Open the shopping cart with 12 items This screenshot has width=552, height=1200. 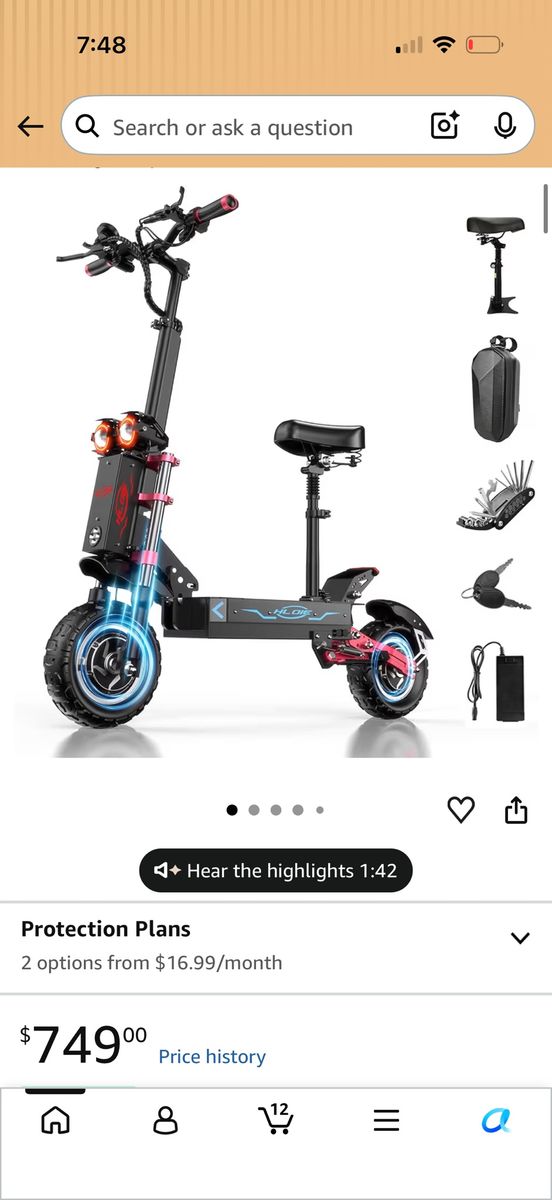point(275,1118)
